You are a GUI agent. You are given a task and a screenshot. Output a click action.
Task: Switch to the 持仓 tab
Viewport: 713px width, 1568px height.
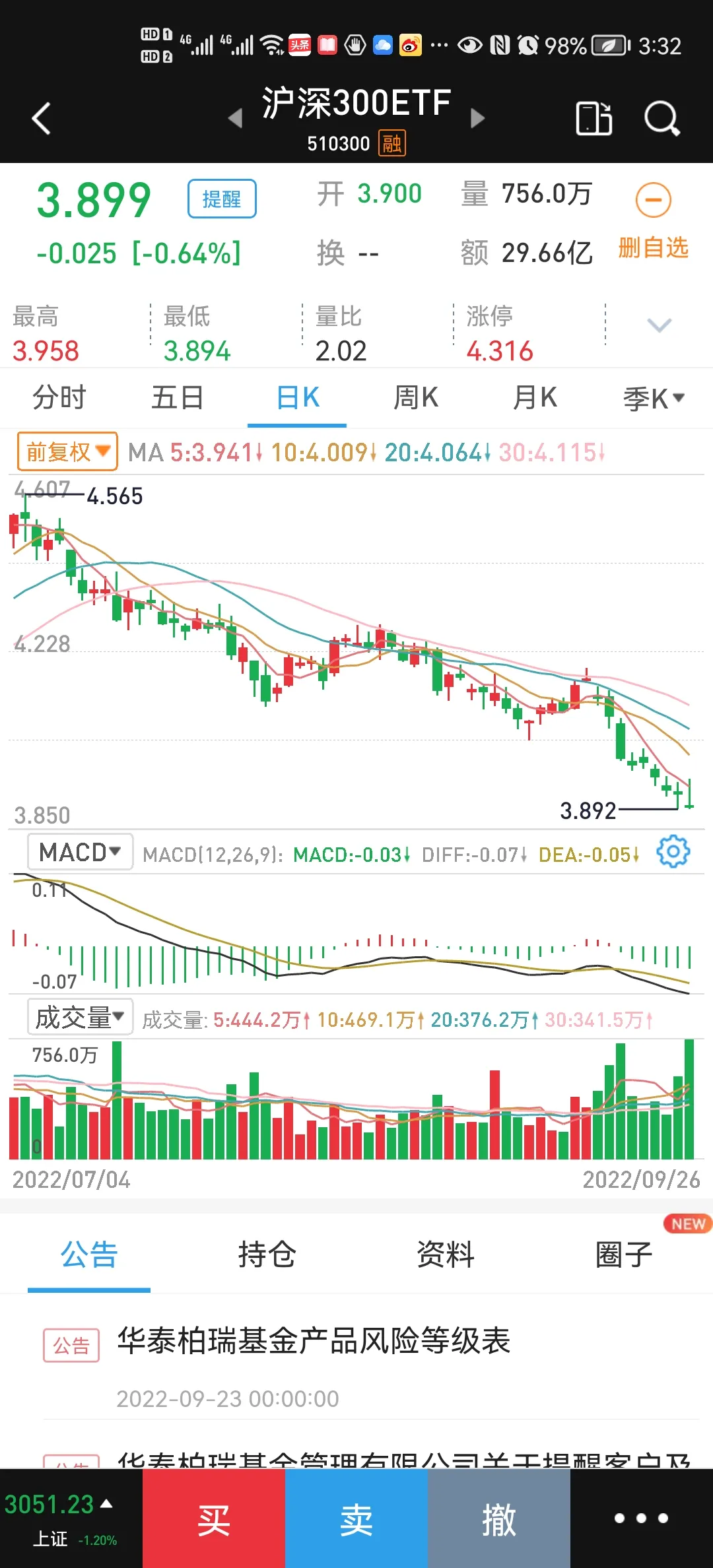pos(267,1255)
